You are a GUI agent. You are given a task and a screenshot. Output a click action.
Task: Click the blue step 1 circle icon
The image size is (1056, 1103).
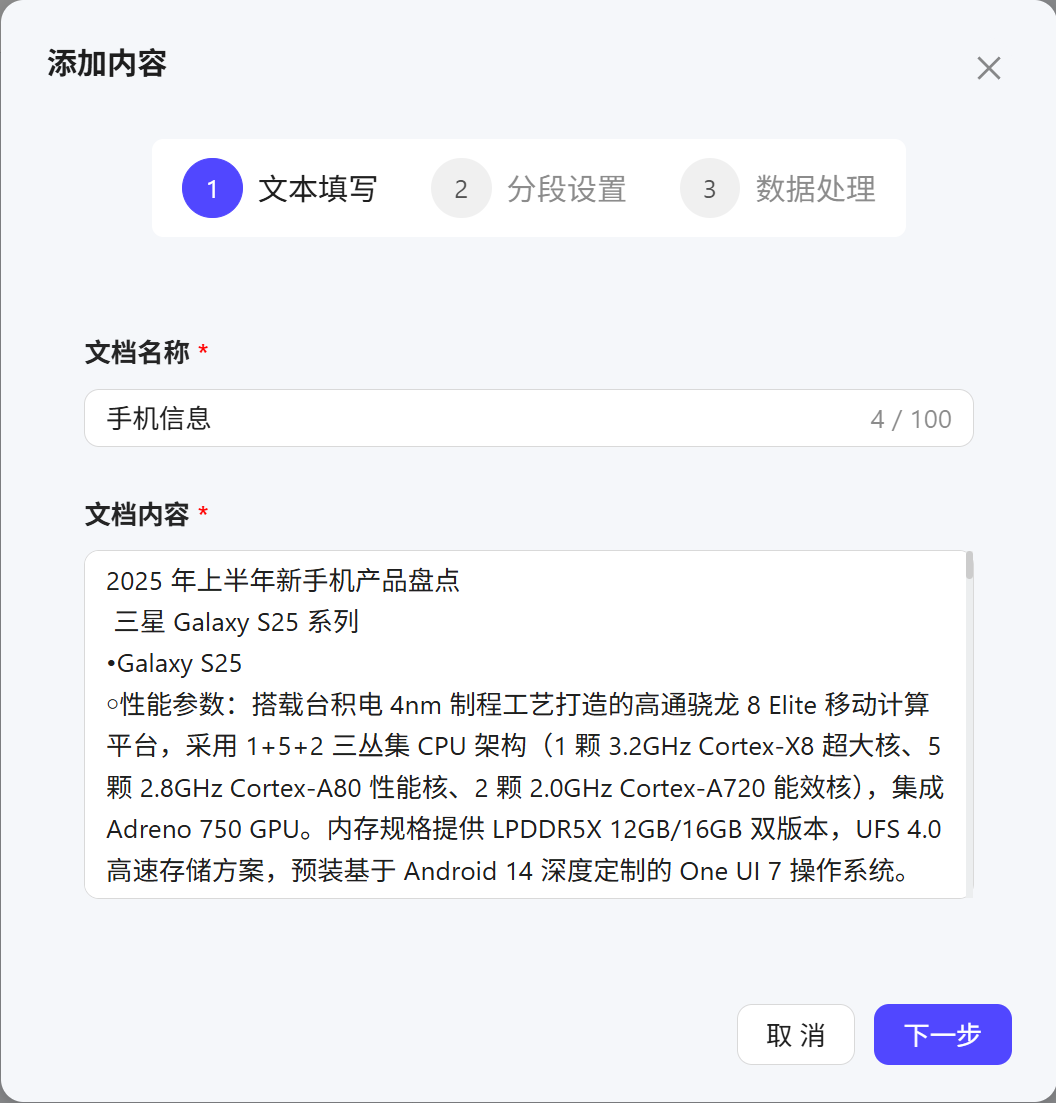click(212, 188)
